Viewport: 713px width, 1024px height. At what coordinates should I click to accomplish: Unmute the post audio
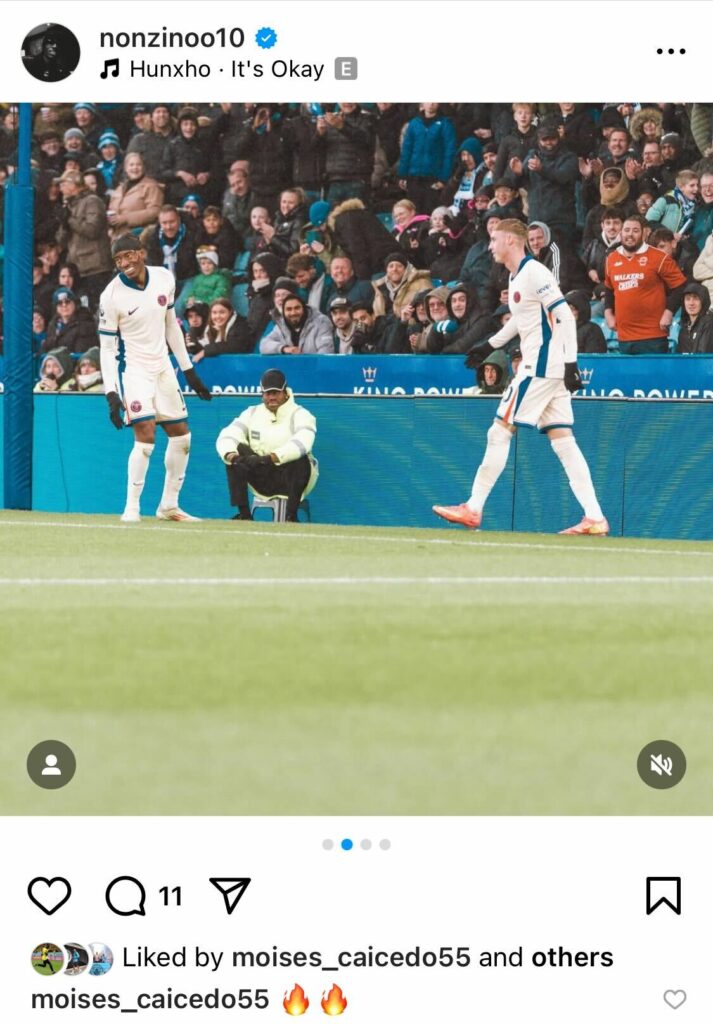(661, 764)
